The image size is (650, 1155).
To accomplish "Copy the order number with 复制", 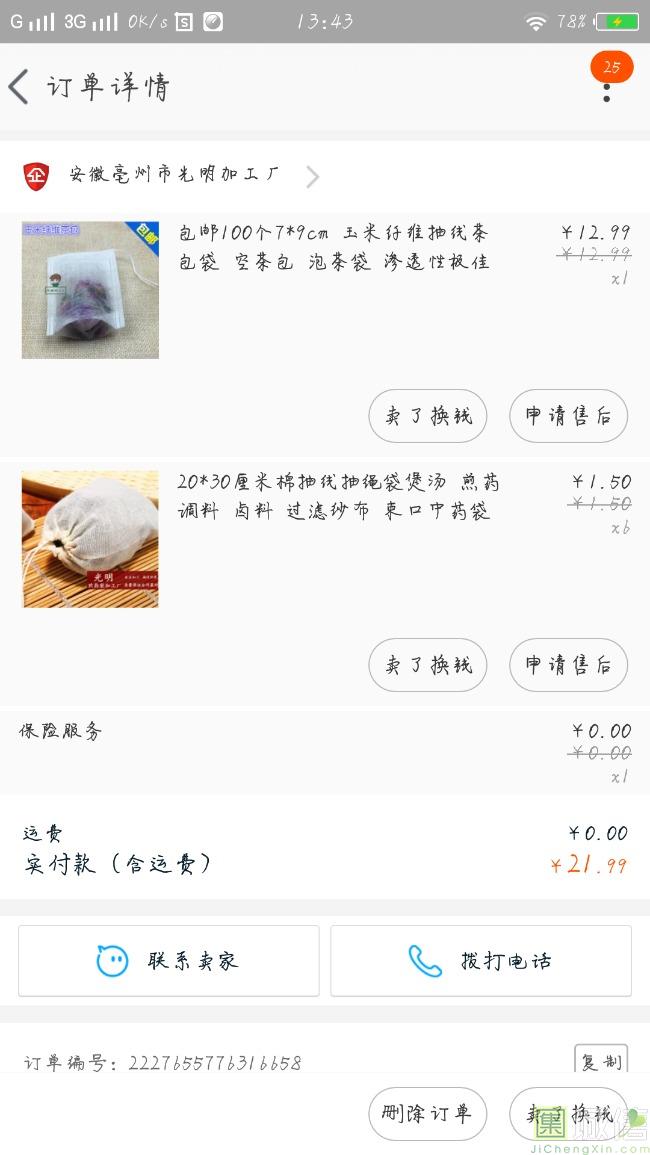I will coord(601,1059).
